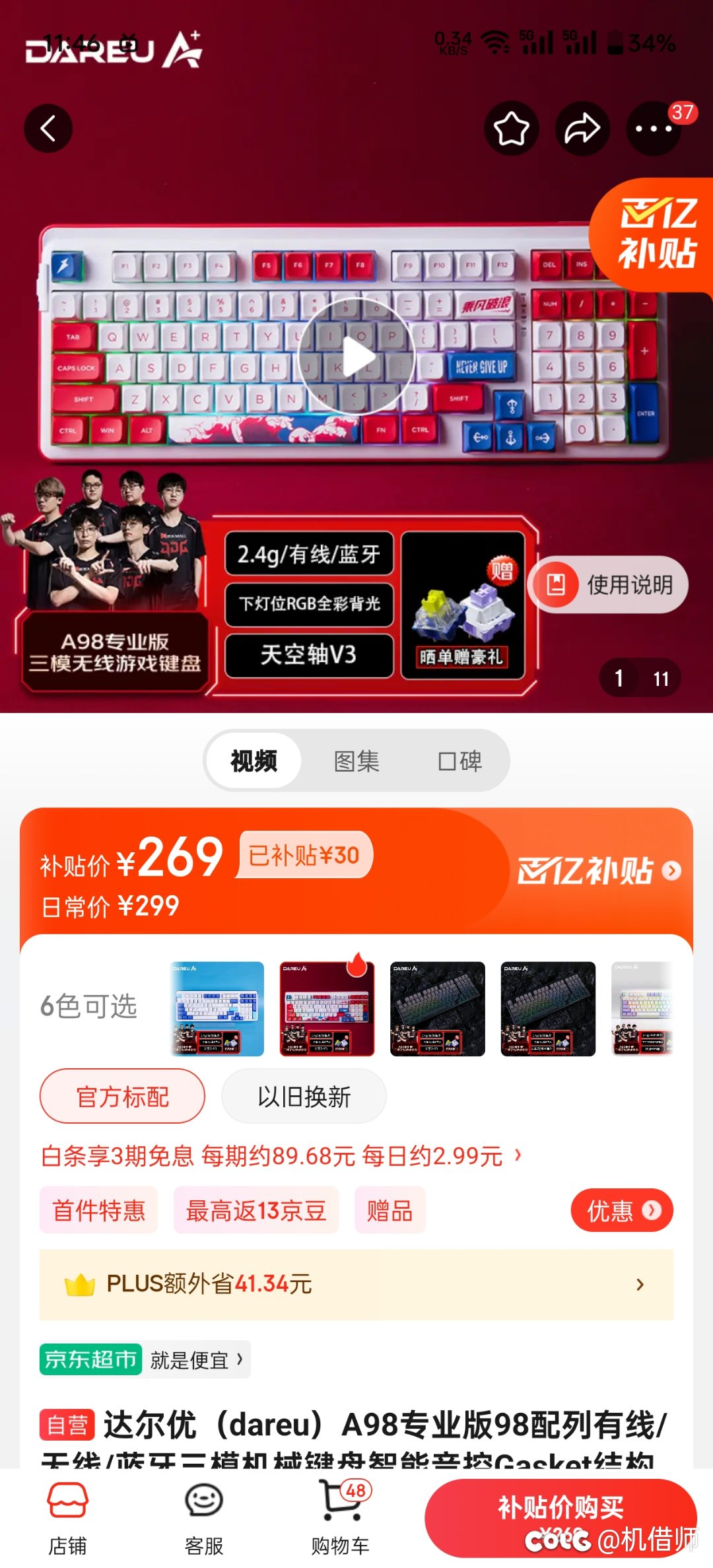Switch to the 图集 tab

tap(356, 761)
